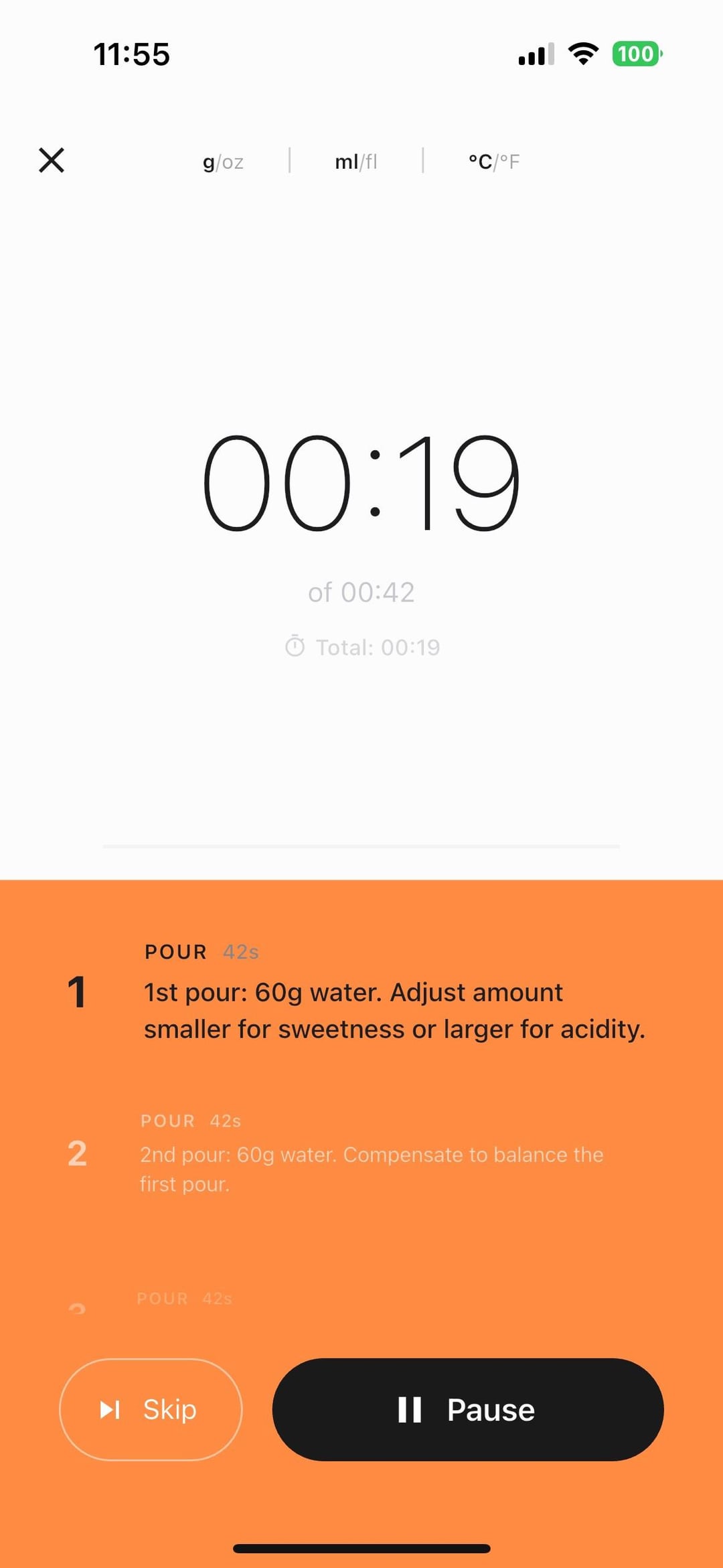Toggle the ml/fl volume unit
The height and width of the screenshot is (1568, 723).
356,161
